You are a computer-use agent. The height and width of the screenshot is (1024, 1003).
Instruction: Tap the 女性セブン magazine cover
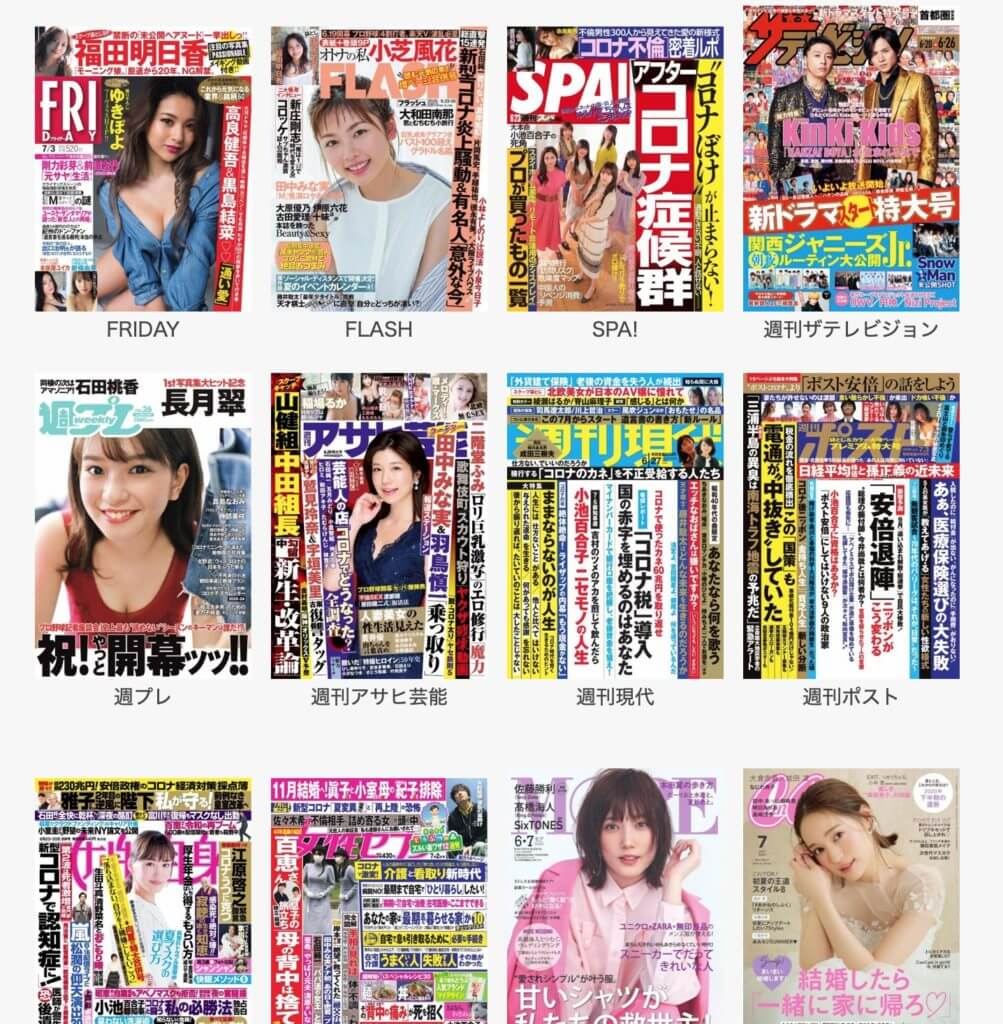(378, 900)
